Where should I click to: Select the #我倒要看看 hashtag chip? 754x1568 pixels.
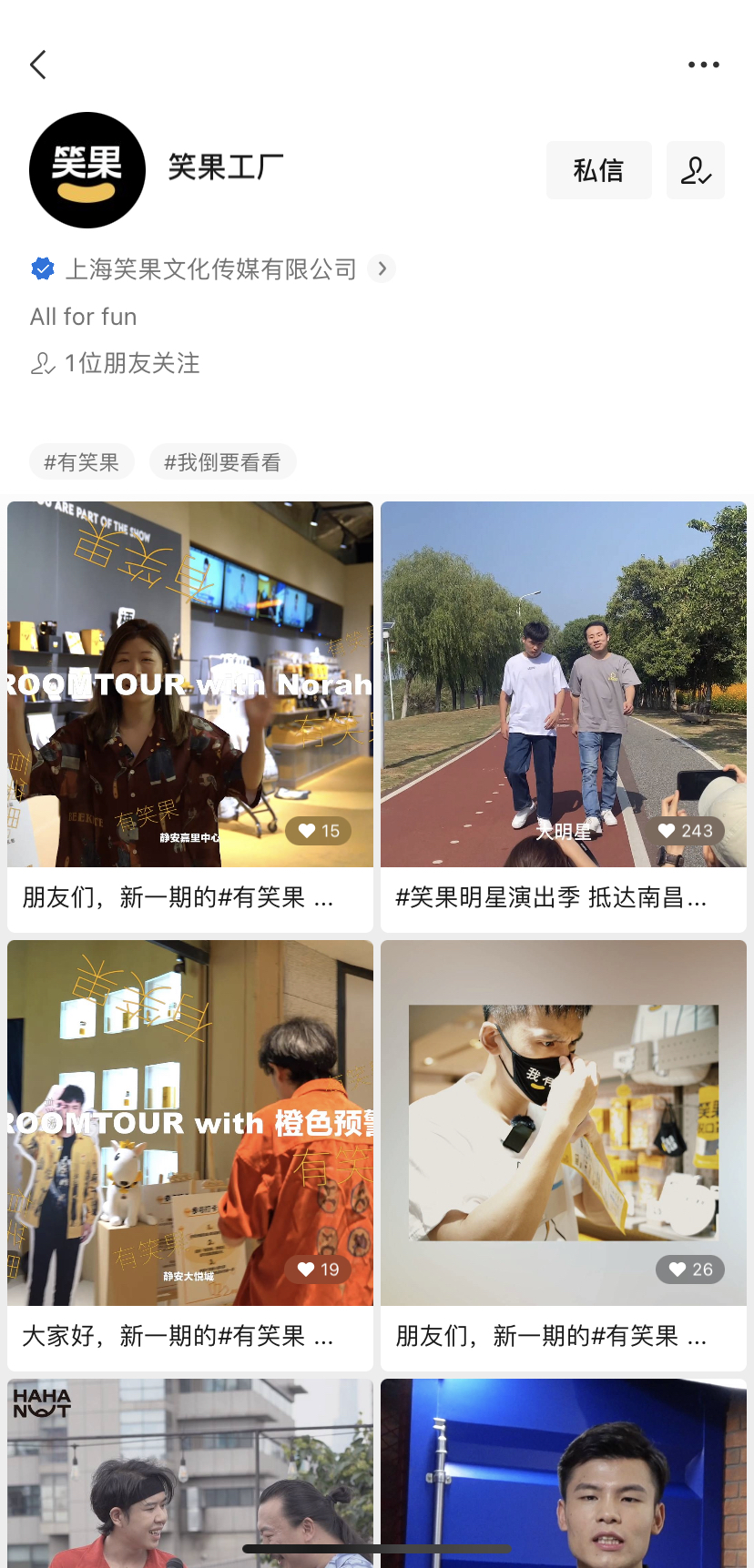[222, 462]
